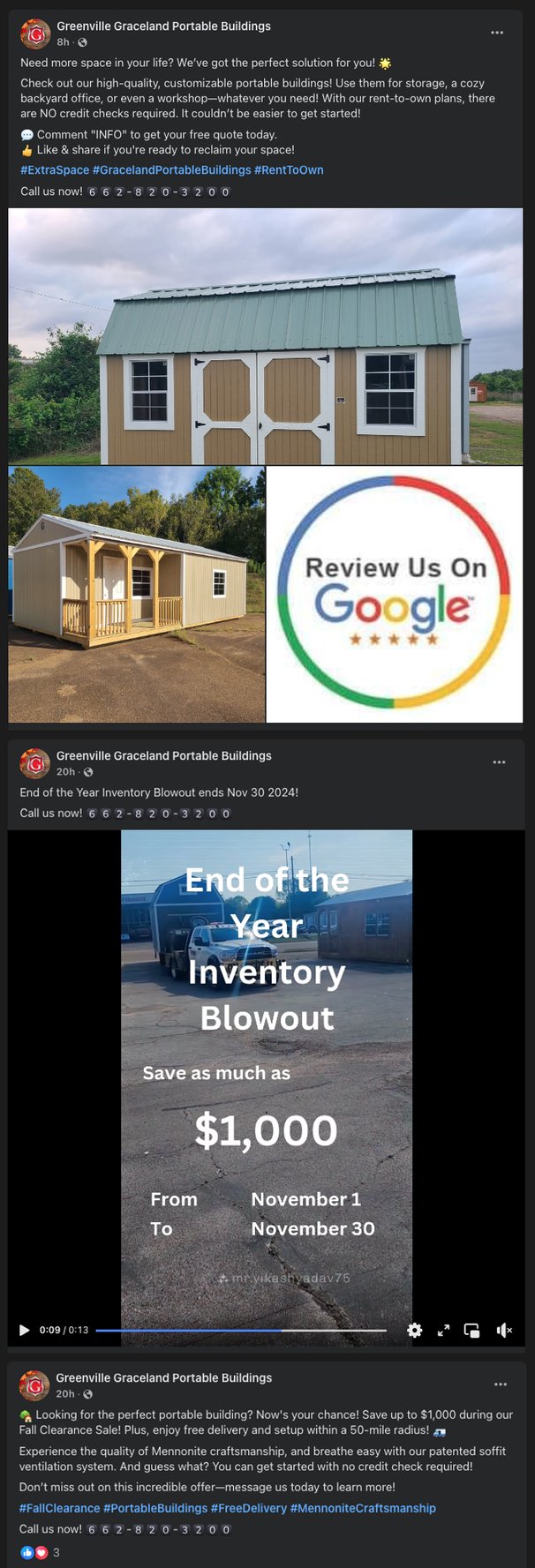Play the Inventory Blowout video
This screenshot has height=1568, width=535.
(x=25, y=1330)
